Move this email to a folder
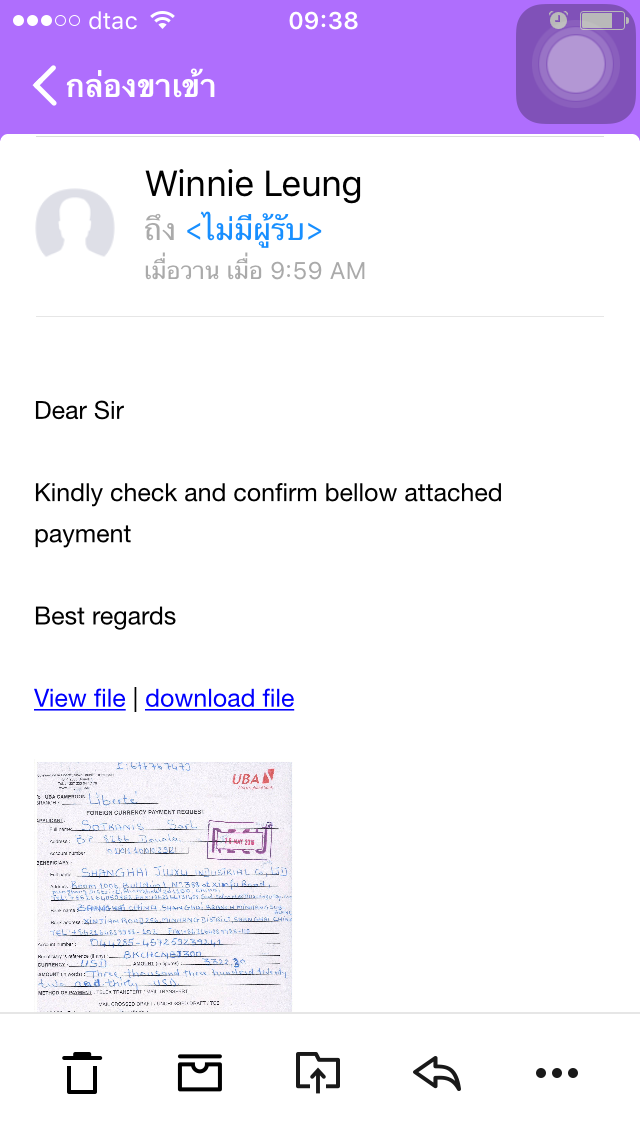 [x=318, y=1074]
